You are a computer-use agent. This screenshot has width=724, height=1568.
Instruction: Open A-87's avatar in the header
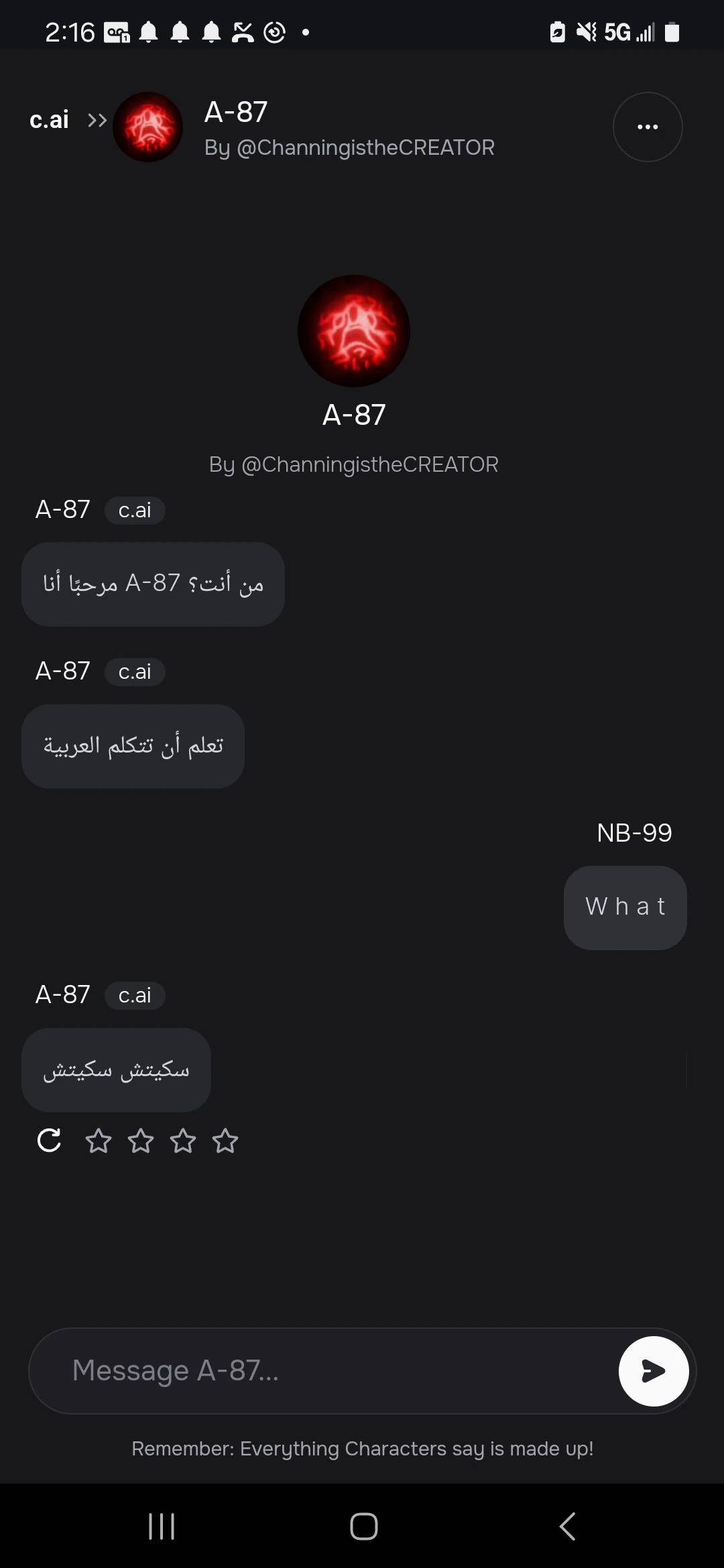[x=148, y=127]
